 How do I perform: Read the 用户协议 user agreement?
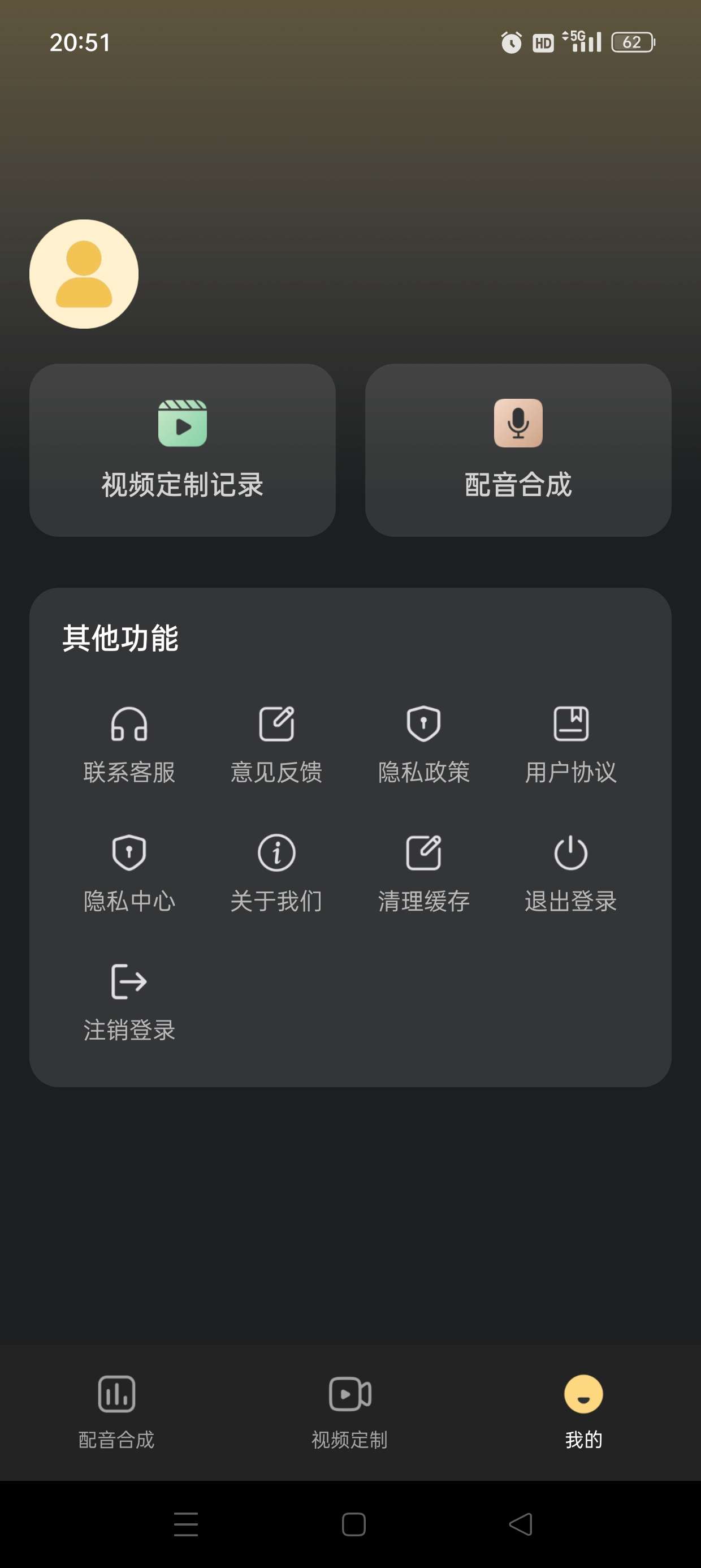click(x=571, y=744)
